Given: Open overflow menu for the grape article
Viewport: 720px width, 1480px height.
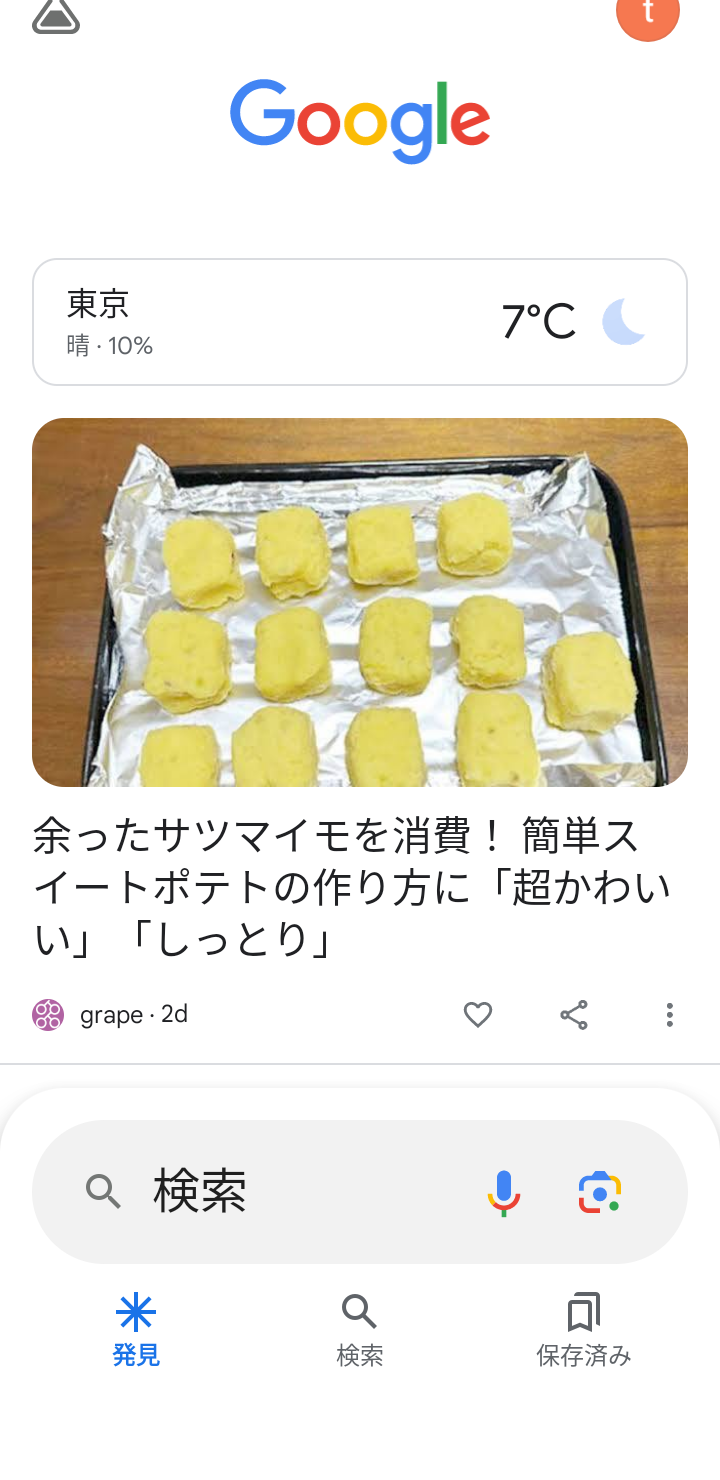Looking at the screenshot, I should point(669,1015).
